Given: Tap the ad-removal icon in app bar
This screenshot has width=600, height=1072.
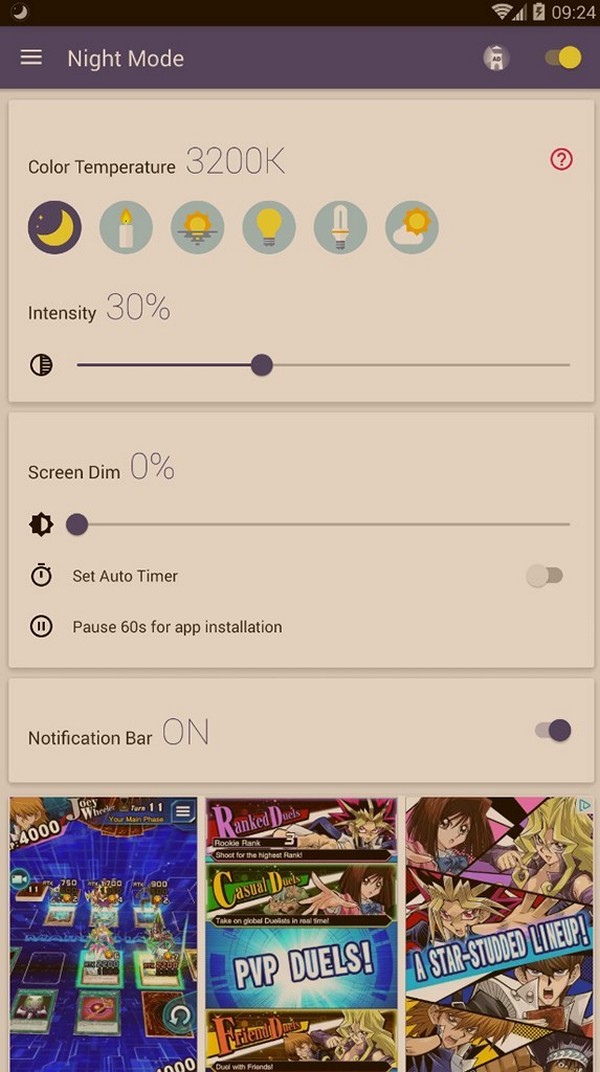Looking at the screenshot, I should (496, 58).
